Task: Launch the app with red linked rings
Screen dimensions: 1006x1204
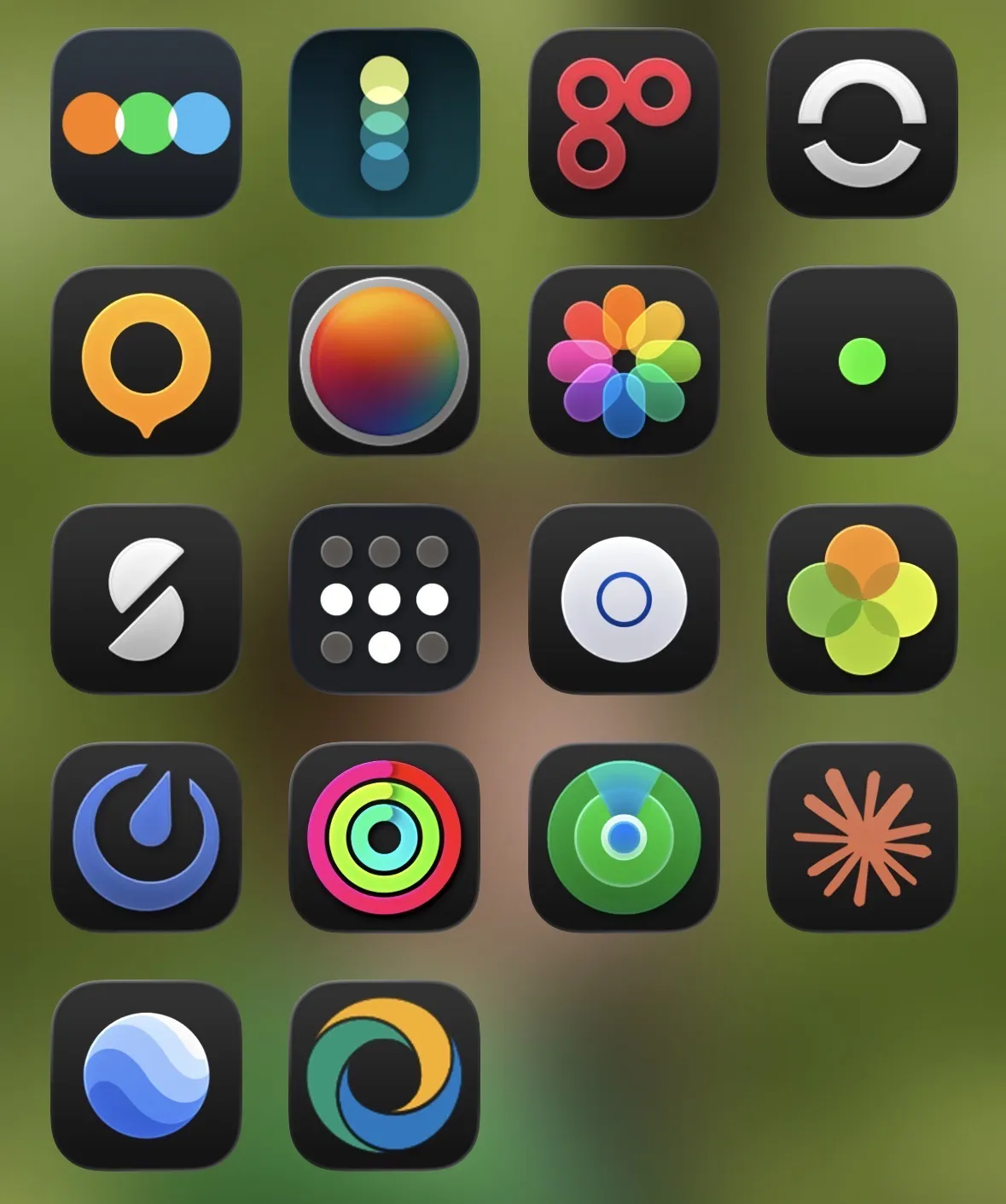Action: pyautogui.click(x=623, y=124)
